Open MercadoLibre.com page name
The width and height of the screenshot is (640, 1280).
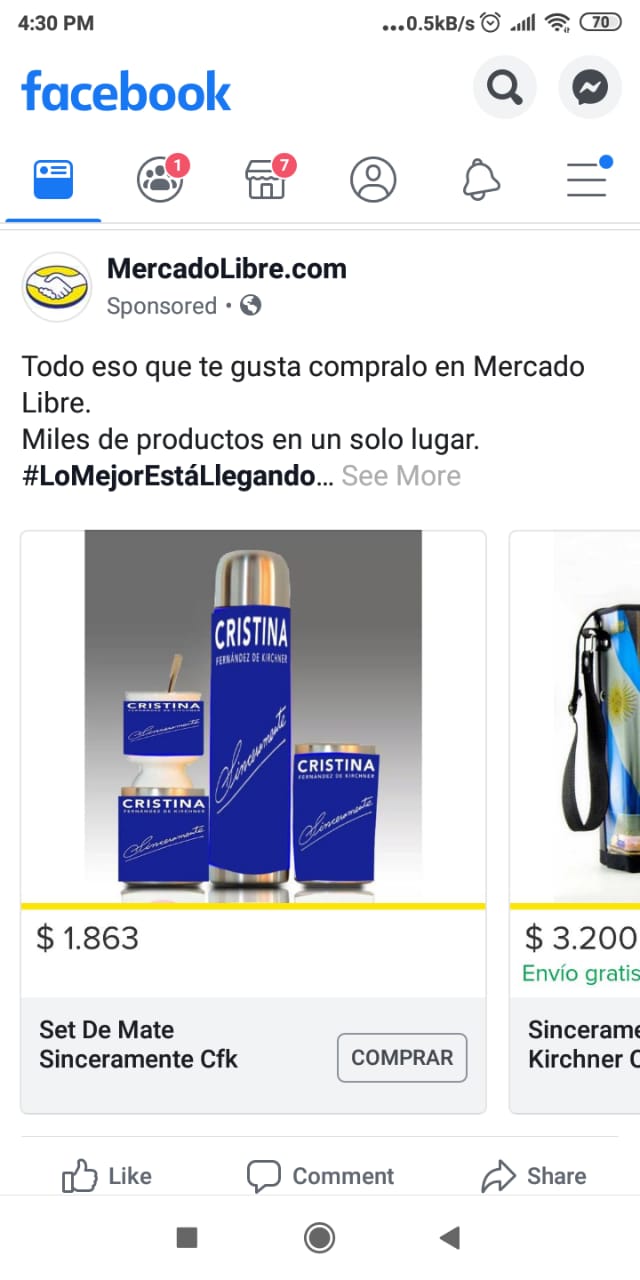point(227,269)
